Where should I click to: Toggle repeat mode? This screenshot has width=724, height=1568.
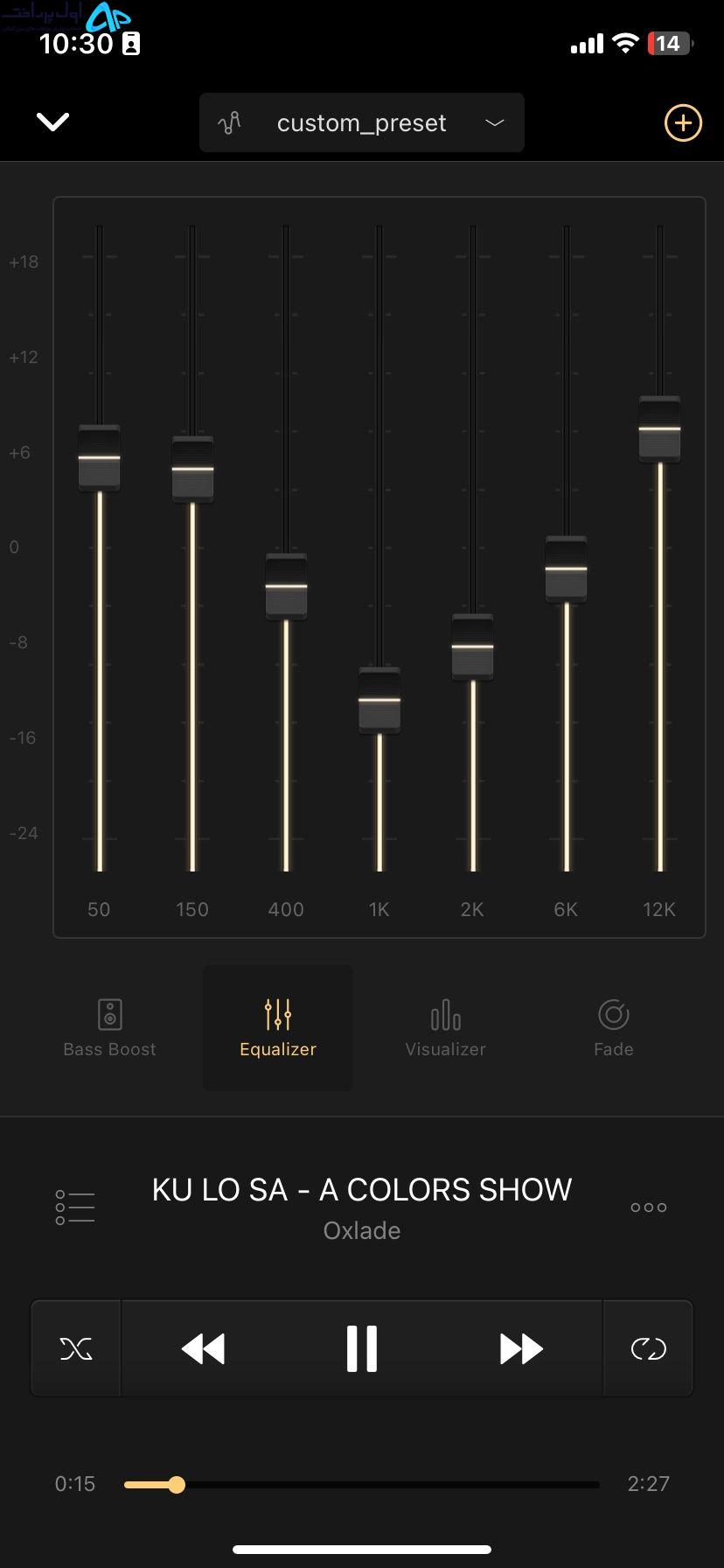649,1348
